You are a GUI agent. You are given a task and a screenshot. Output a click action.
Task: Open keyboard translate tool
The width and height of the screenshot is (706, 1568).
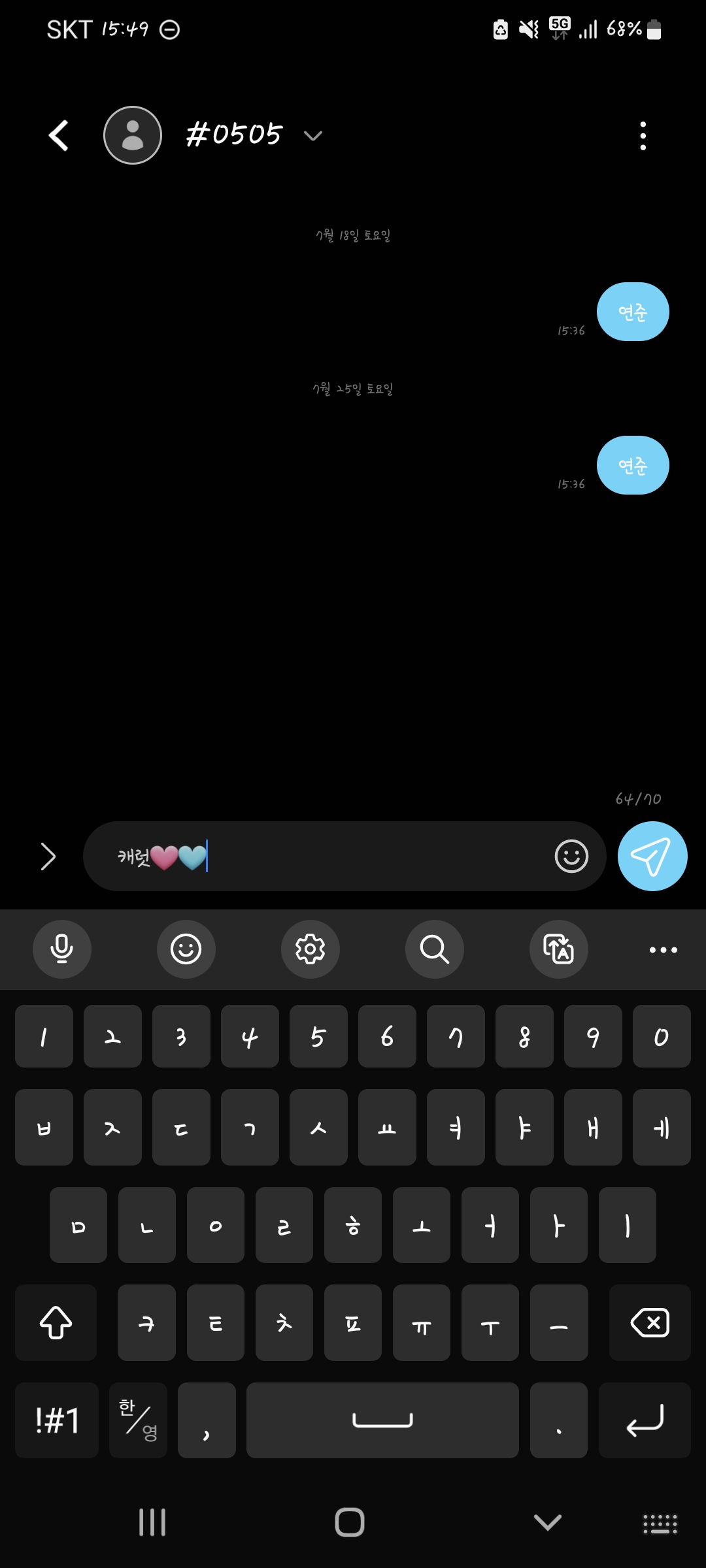(559, 949)
